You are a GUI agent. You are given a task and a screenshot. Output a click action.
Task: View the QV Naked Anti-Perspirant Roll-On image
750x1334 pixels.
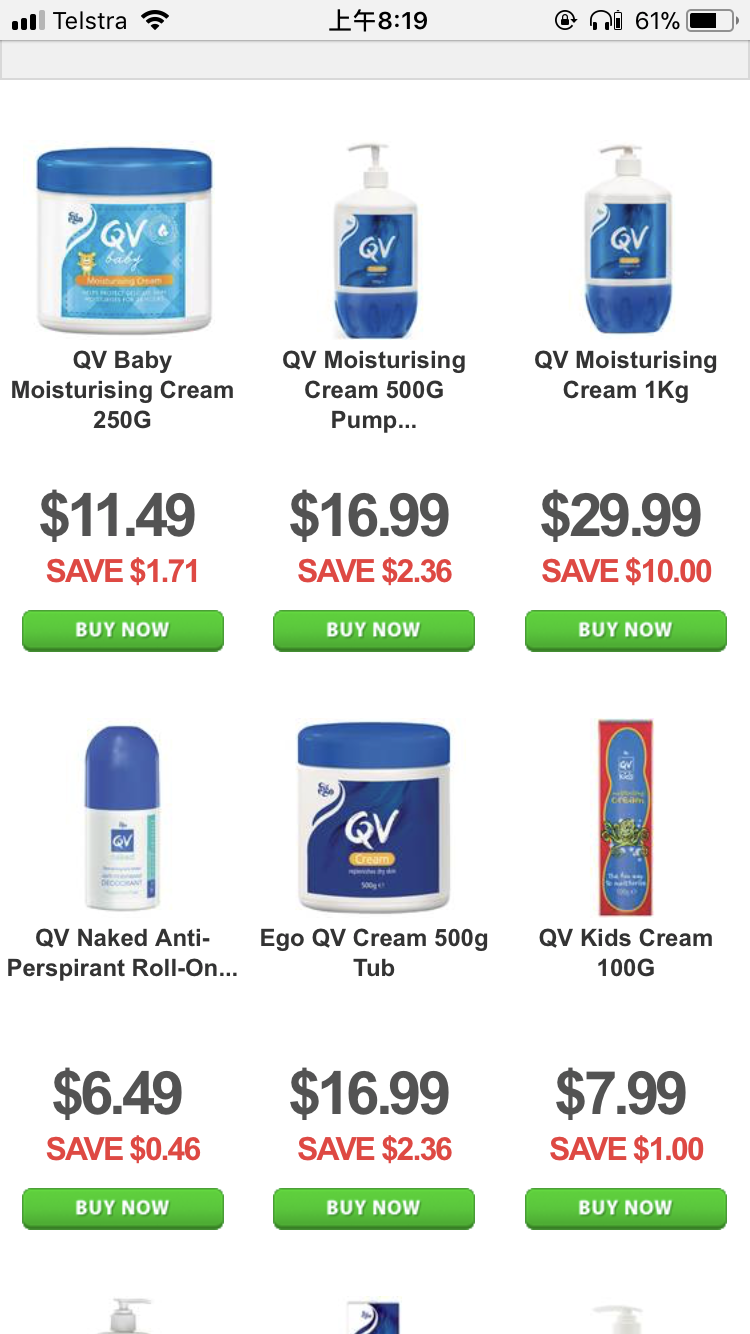pyautogui.click(x=122, y=818)
